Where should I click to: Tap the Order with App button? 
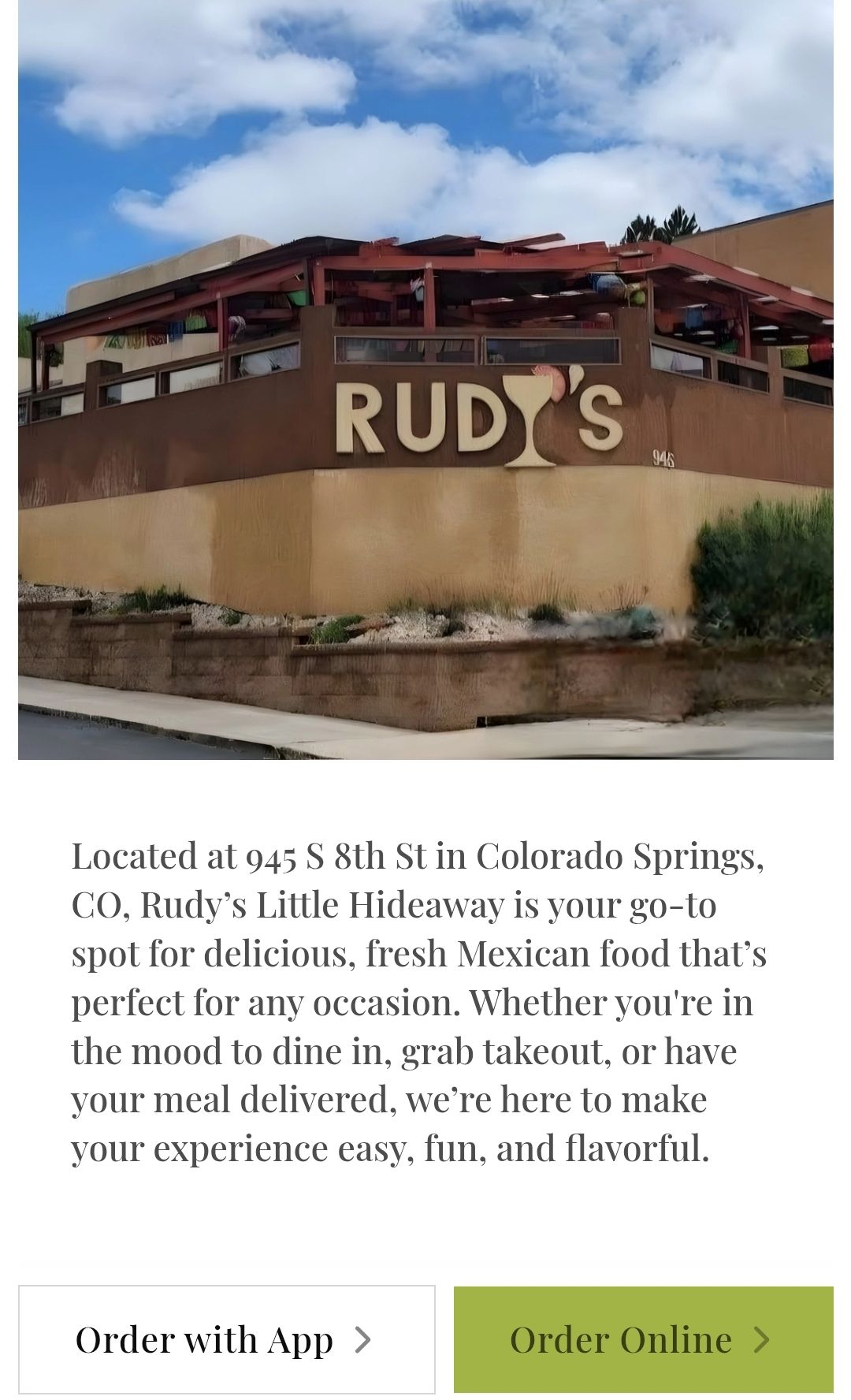pyautogui.click(x=226, y=1339)
